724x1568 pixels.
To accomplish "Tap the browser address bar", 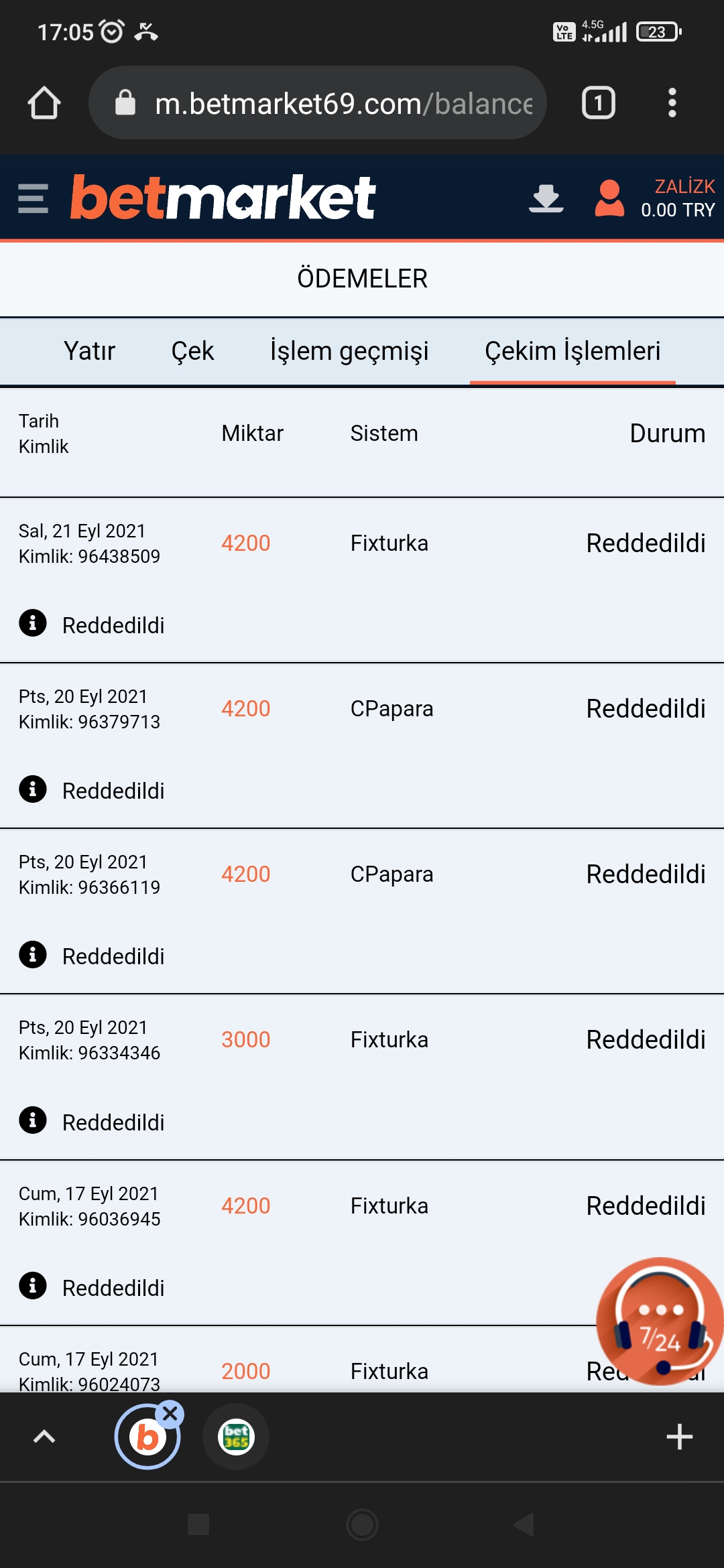I will [318, 103].
